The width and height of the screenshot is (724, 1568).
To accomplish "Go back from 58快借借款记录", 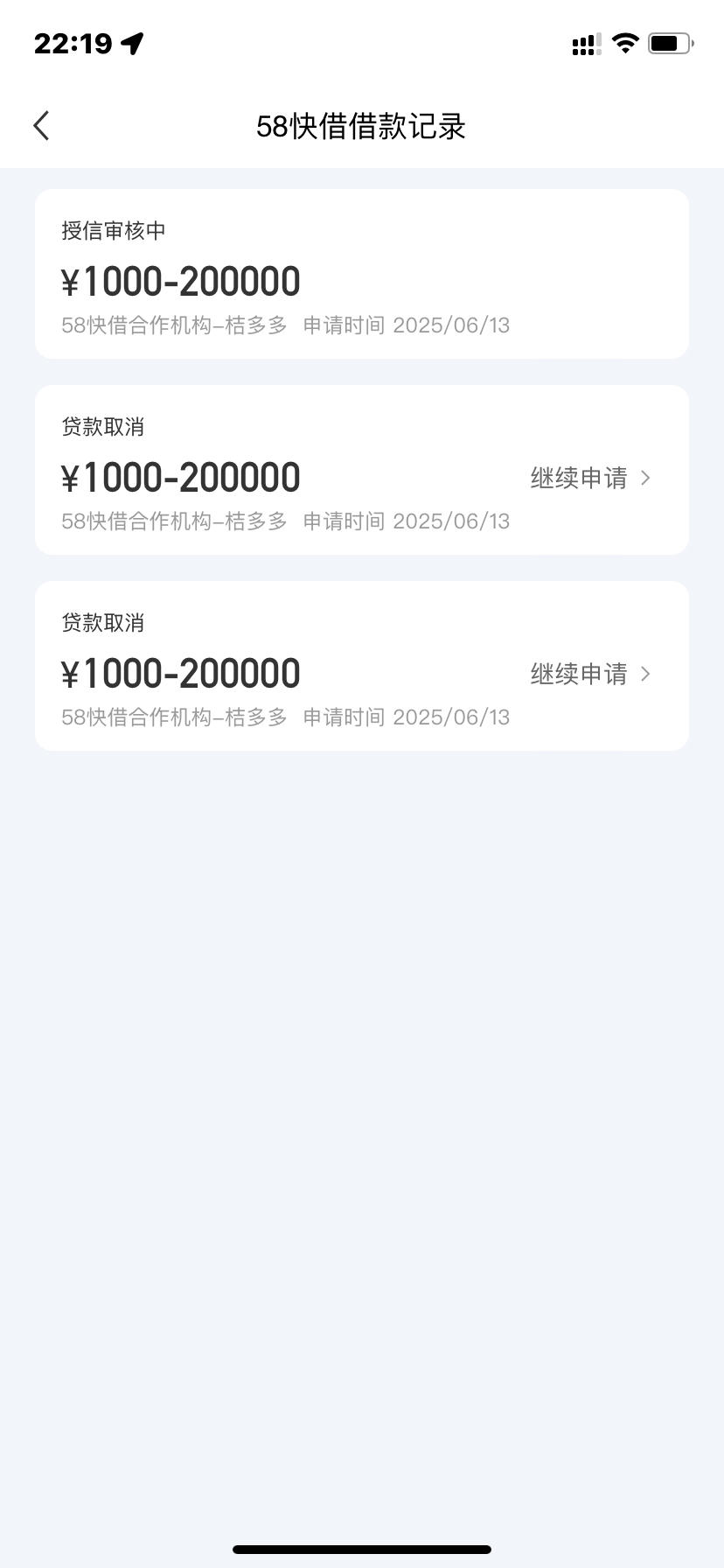I will pyautogui.click(x=41, y=126).
